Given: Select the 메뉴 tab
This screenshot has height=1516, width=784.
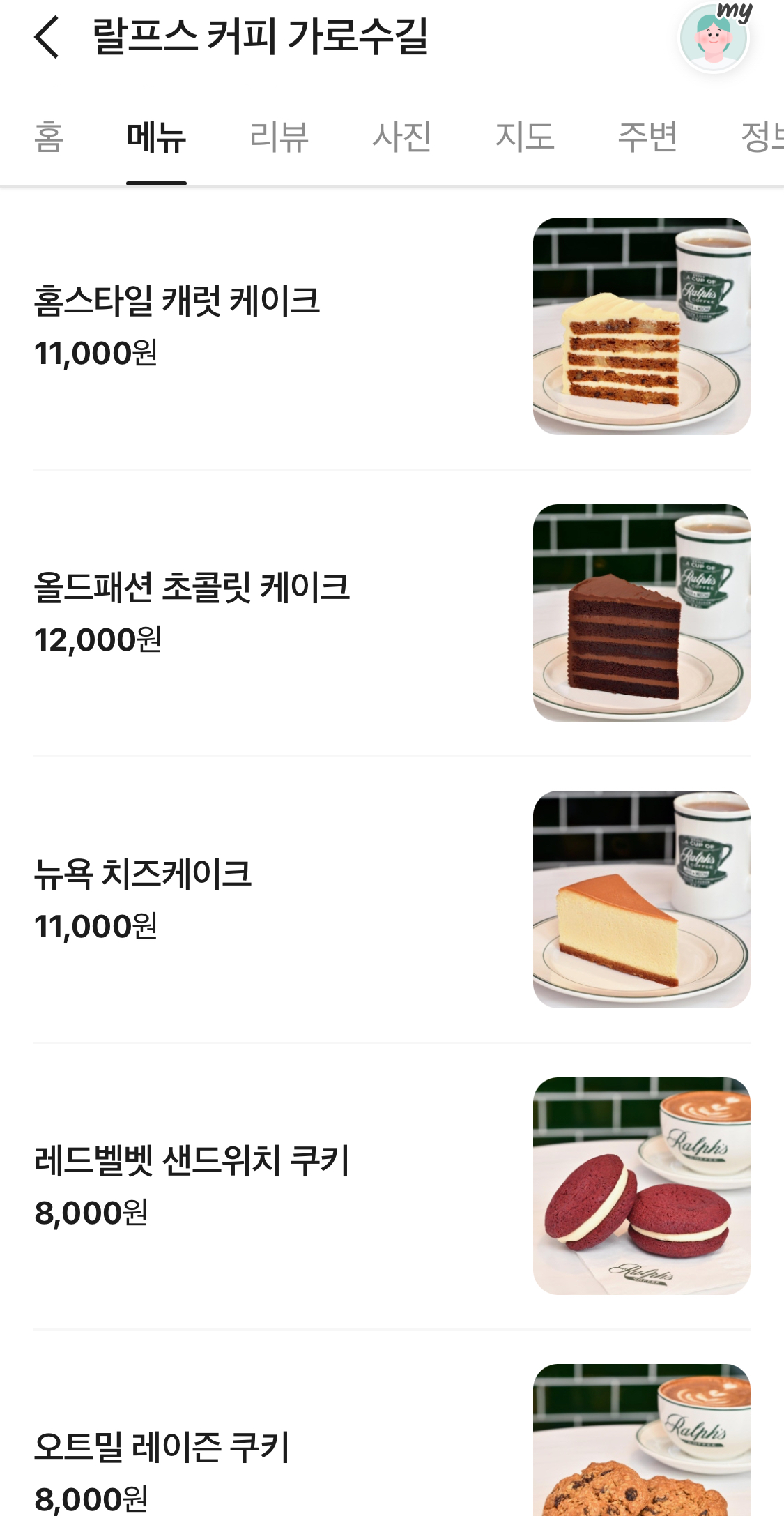Looking at the screenshot, I should pyautogui.click(x=156, y=137).
